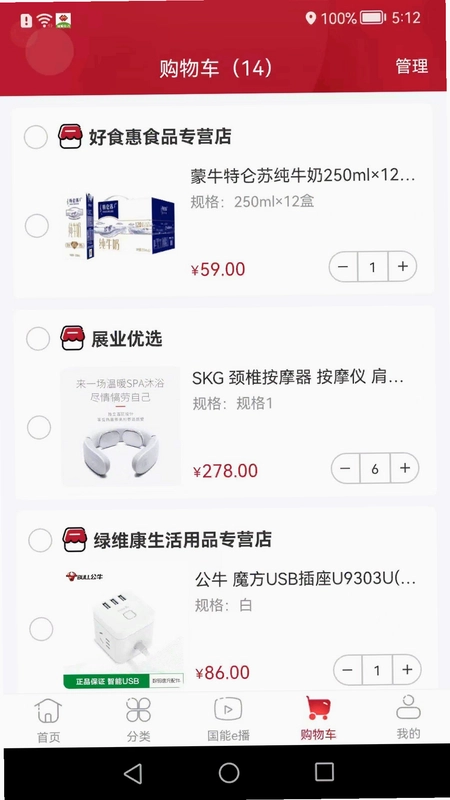This screenshot has height=800, width=450.
Task: Open the 管理 cart management option
Action: pos(412,66)
